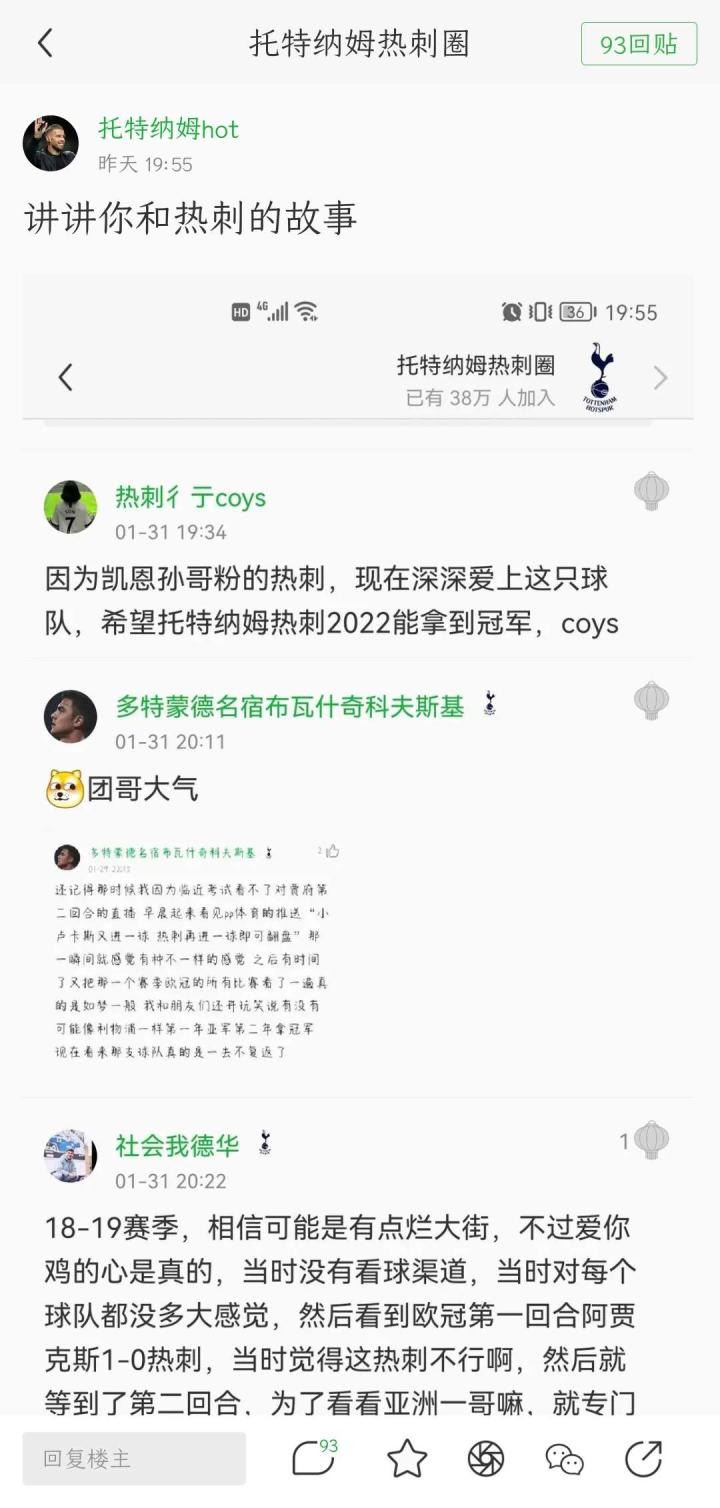The height and width of the screenshot is (1508, 720).
Task: View user 多特蒙德名宿布瓦什奇科夫斯基's profile
Action: [x=71, y=717]
